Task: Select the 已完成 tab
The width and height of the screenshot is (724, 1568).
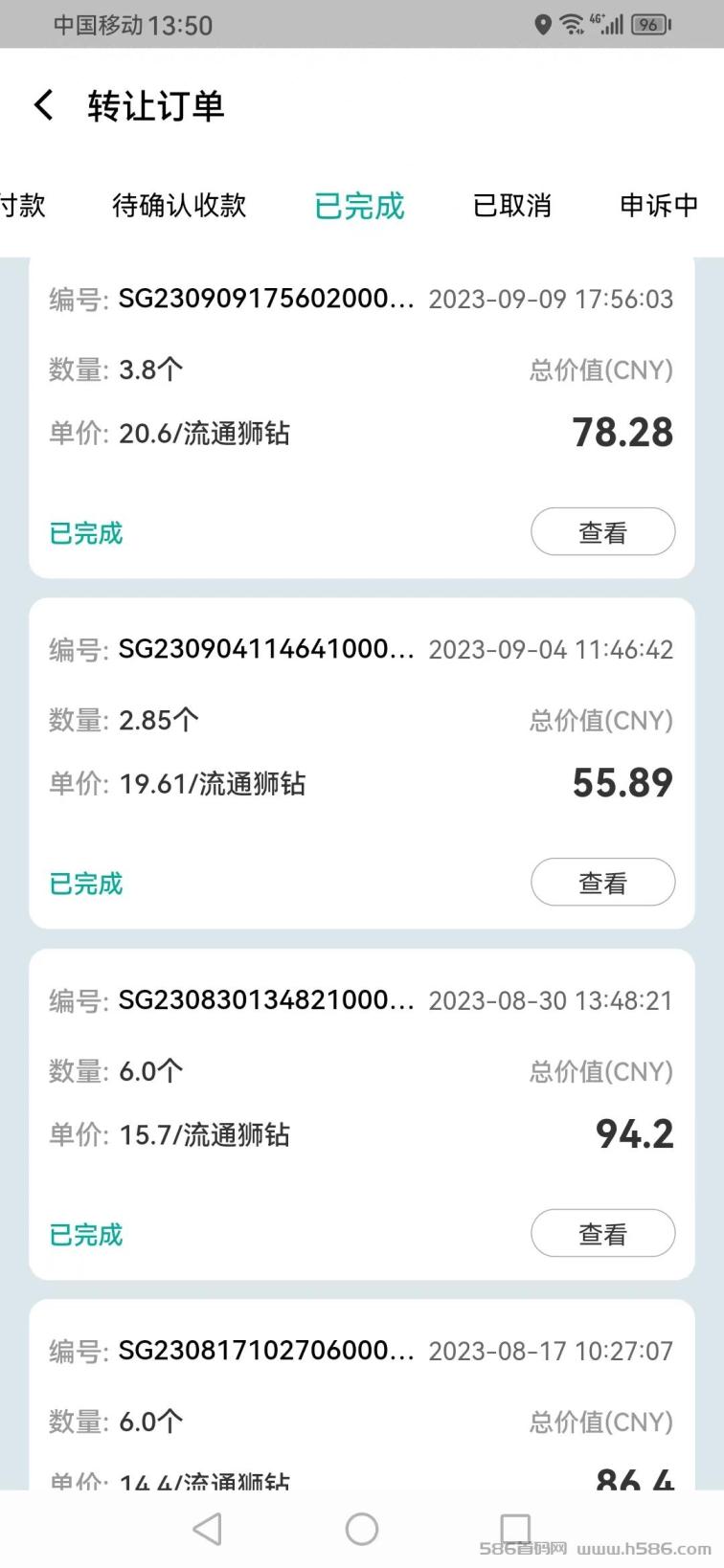Action: (360, 205)
